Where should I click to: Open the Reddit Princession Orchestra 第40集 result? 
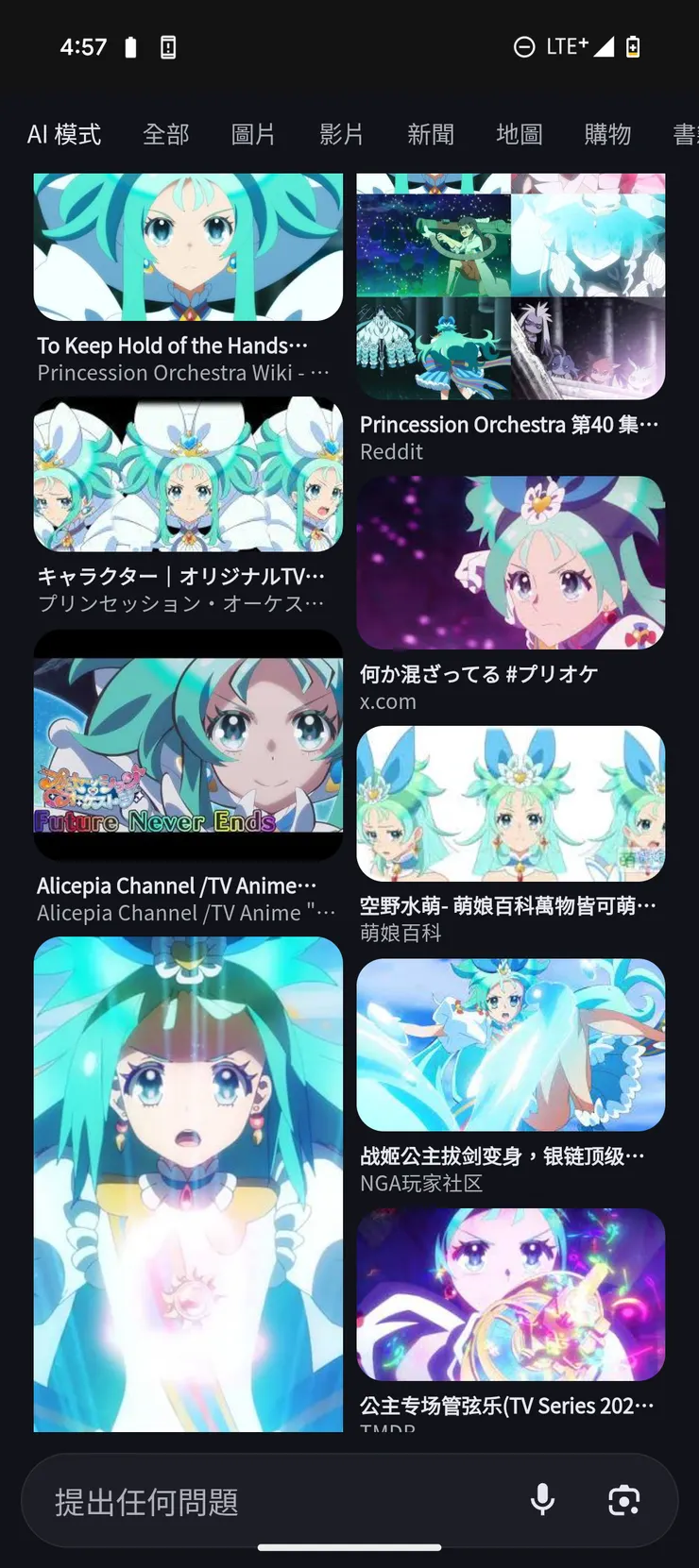point(510,288)
